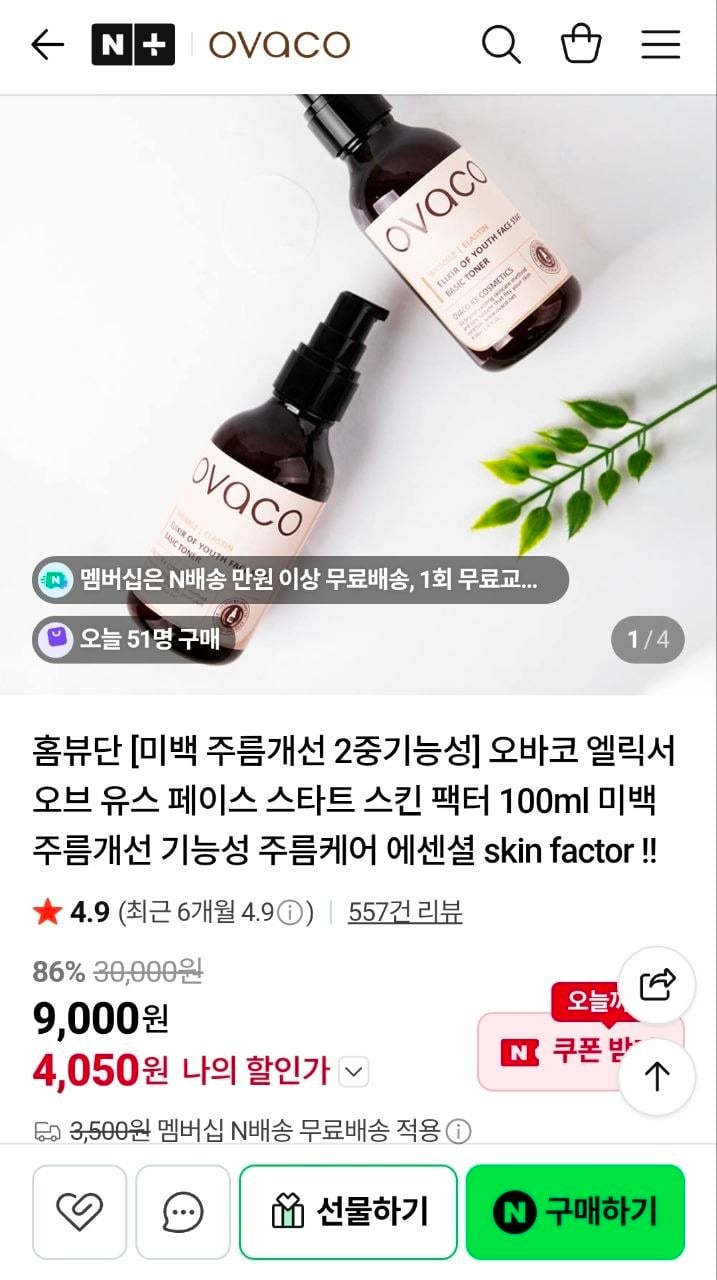Show info about 멤버십 N배송 무료배송
717x1280 pixels.
click(x=458, y=1132)
